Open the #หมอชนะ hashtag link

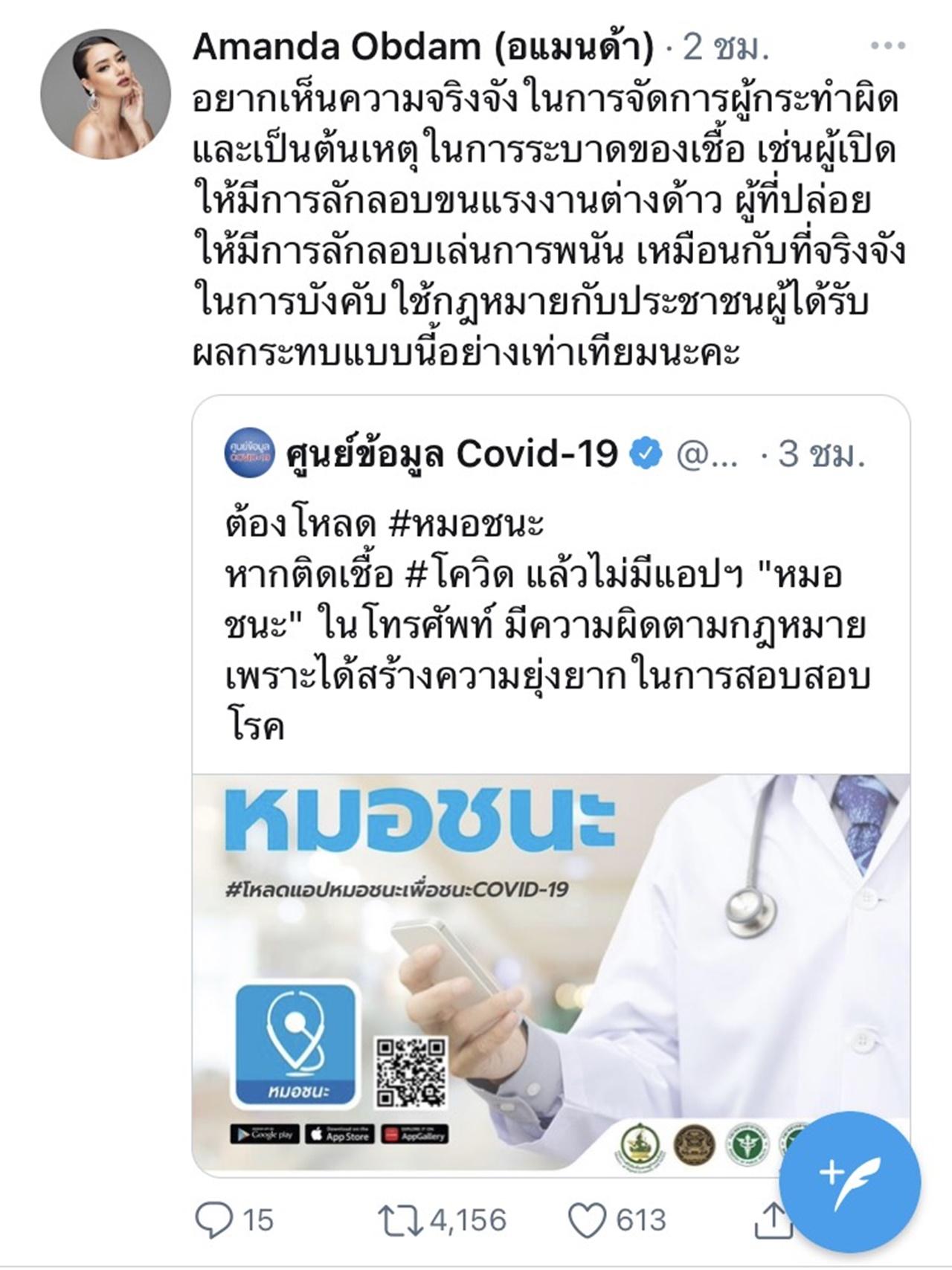[x=466, y=524]
